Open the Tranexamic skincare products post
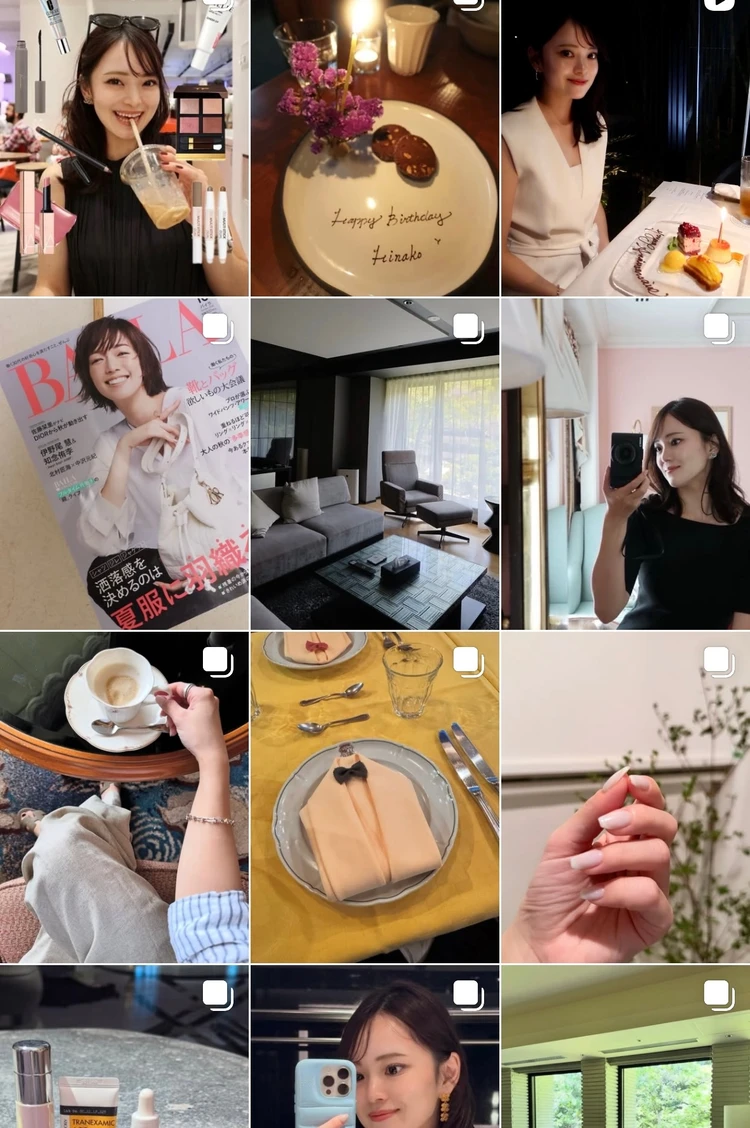This screenshot has width=750, height=1128. (124, 1048)
